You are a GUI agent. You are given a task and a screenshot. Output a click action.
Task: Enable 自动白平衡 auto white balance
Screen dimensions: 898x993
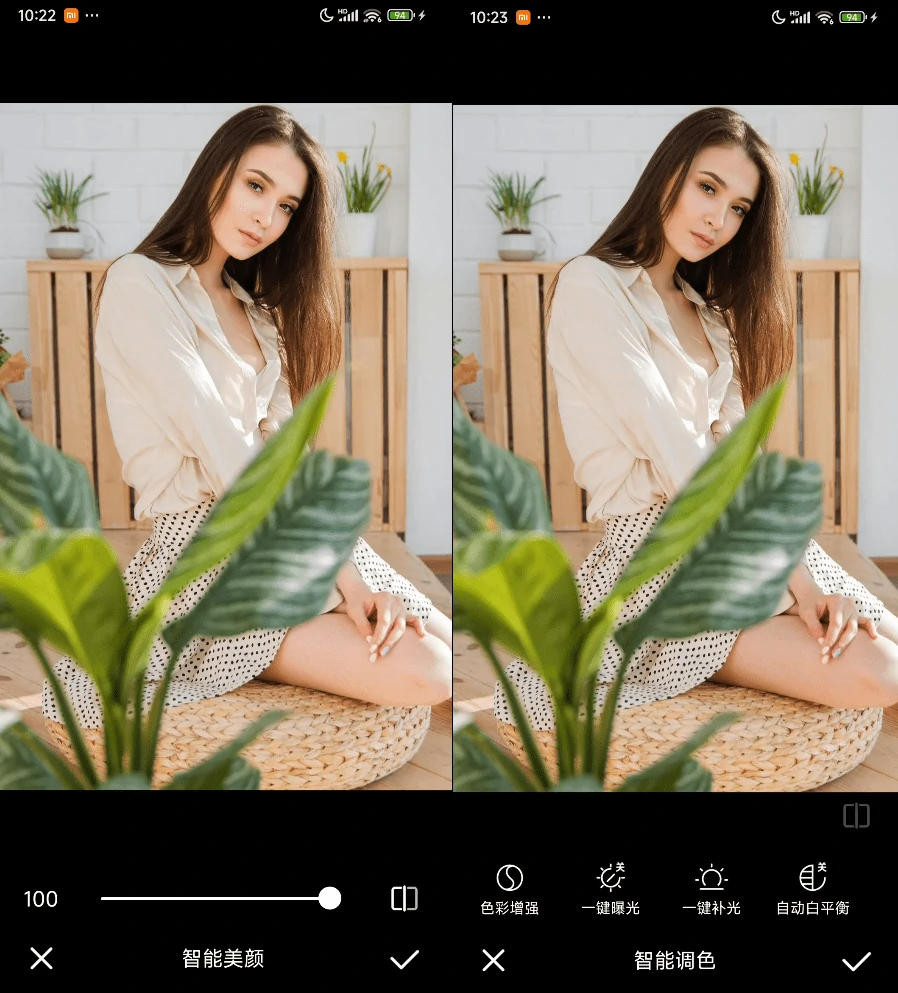[813, 889]
